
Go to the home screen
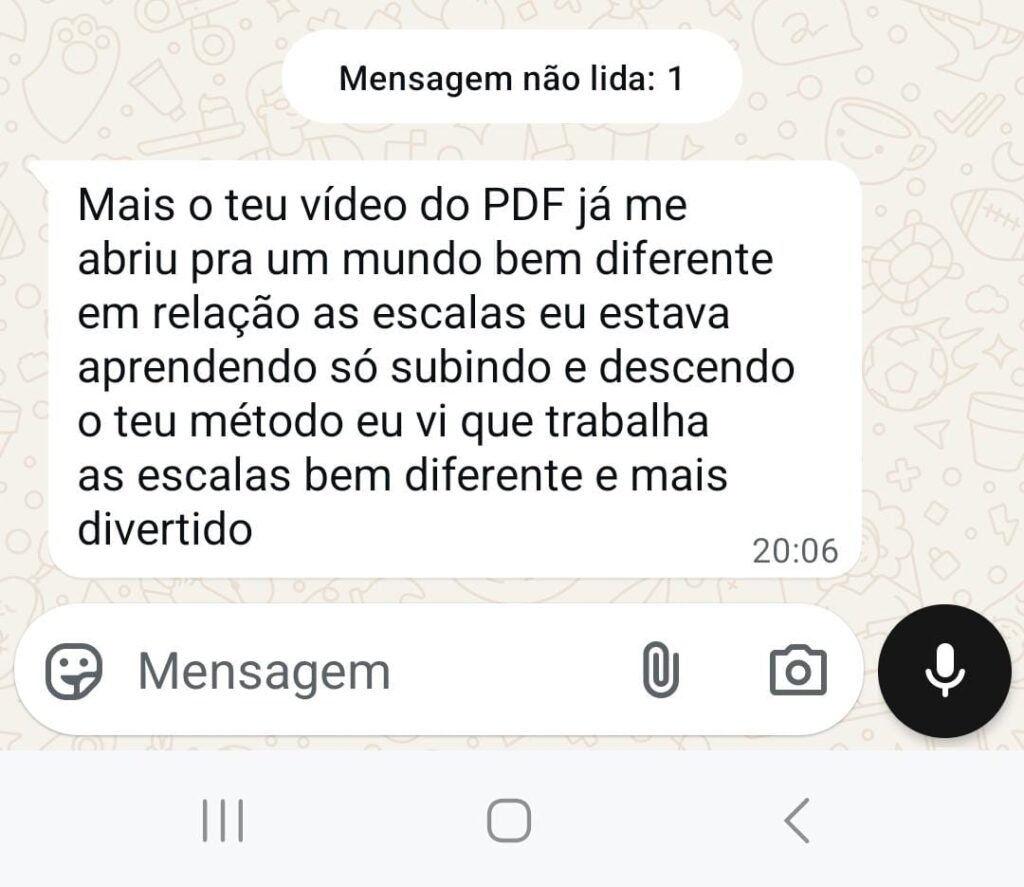tap(509, 822)
